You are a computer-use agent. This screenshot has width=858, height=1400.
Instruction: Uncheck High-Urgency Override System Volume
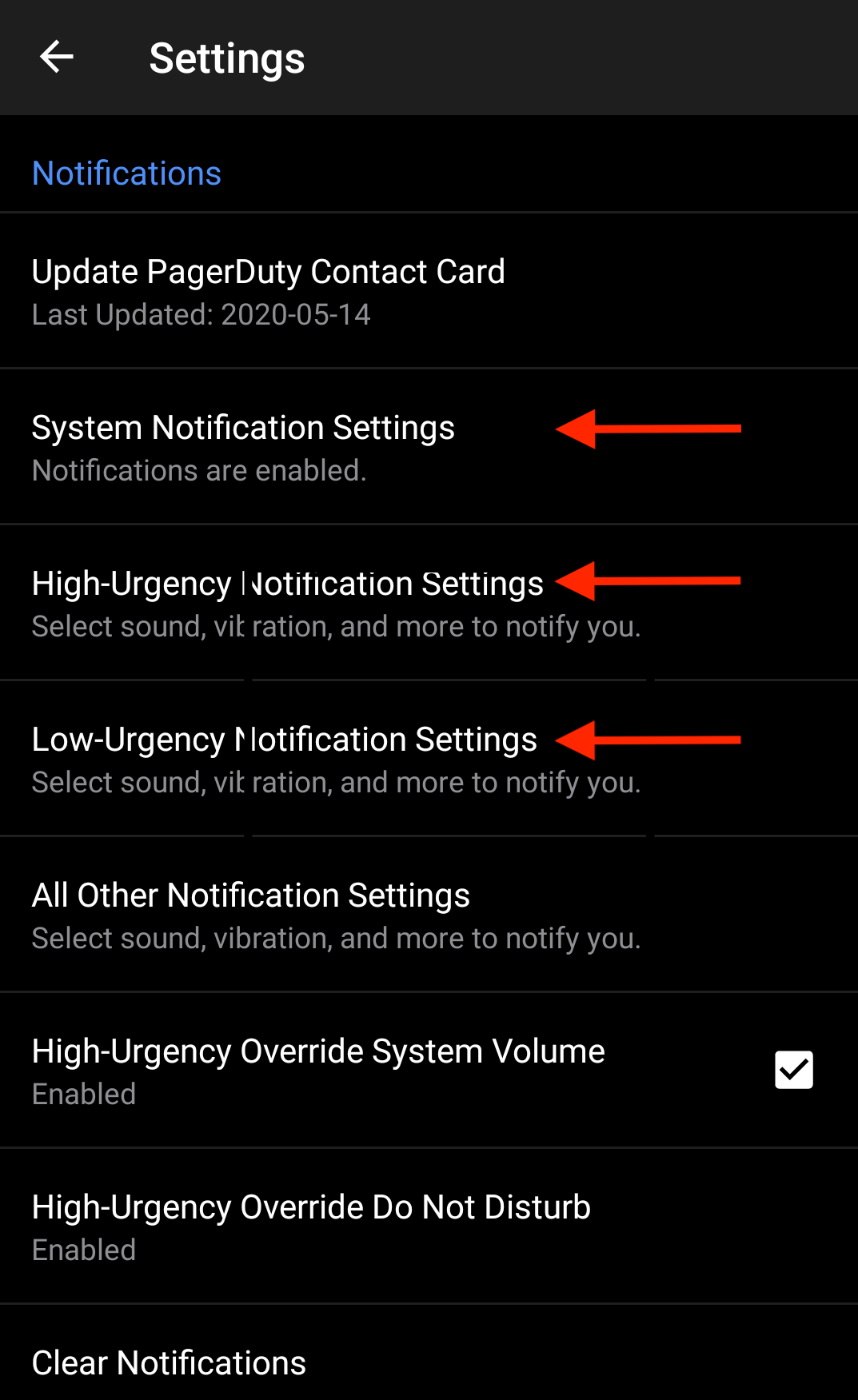point(793,1070)
